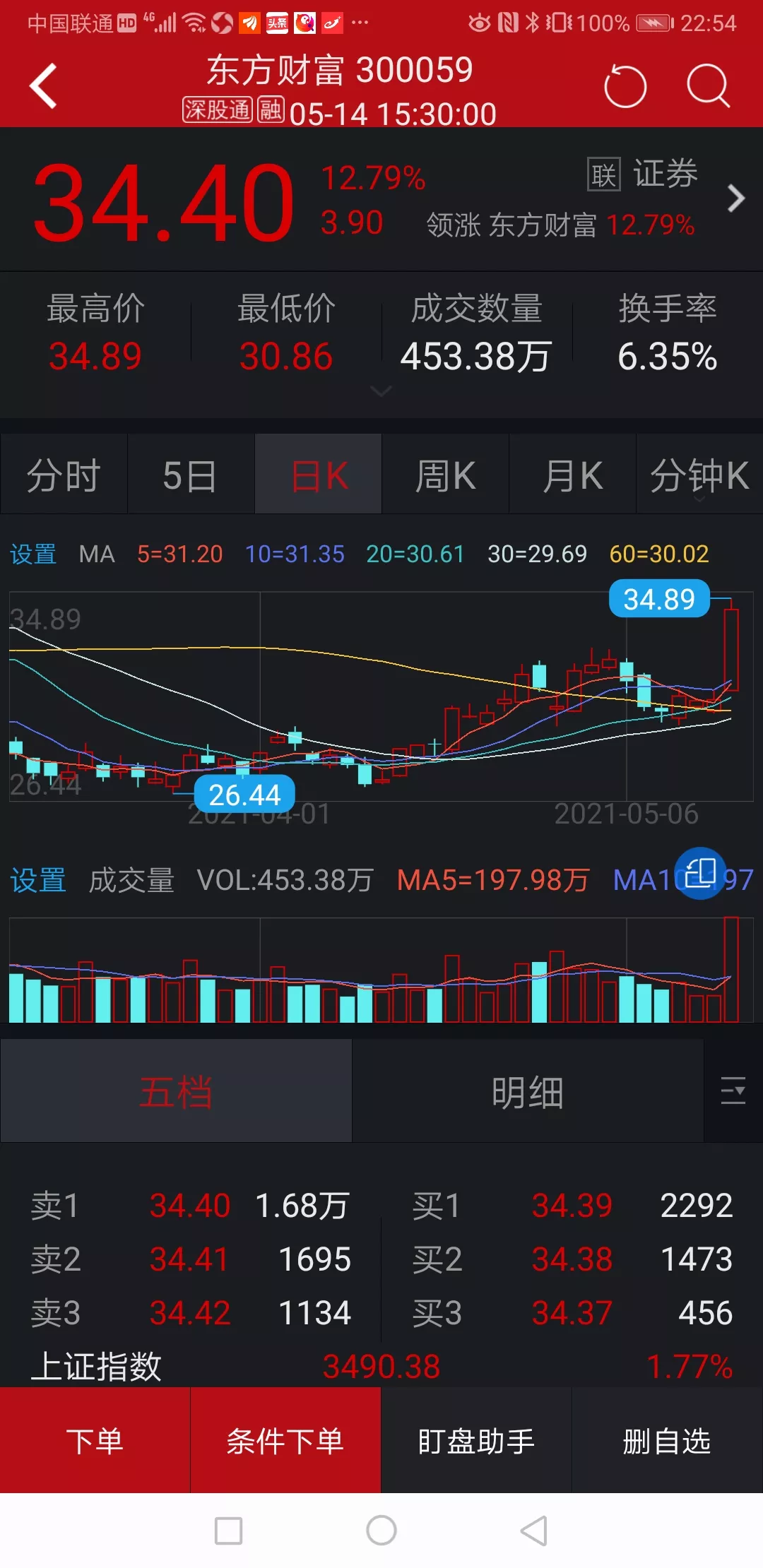Switch to the 5日 chart tab
Image resolution: width=763 pixels, height=1568 pixels.
(190, 475)
